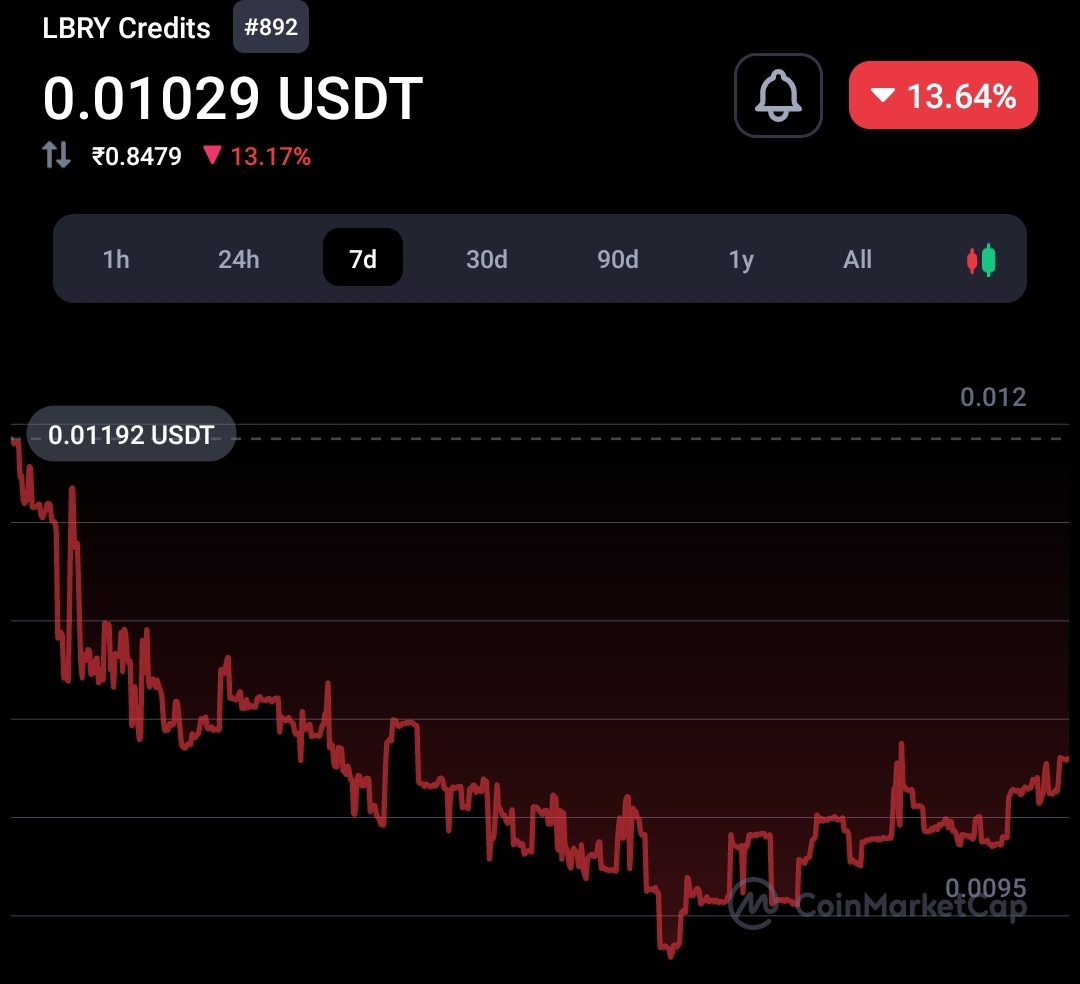The width and height of the screenshot is (1080, 984).
Task: Switch to the 24h chart range
Action: pos(239,259)
